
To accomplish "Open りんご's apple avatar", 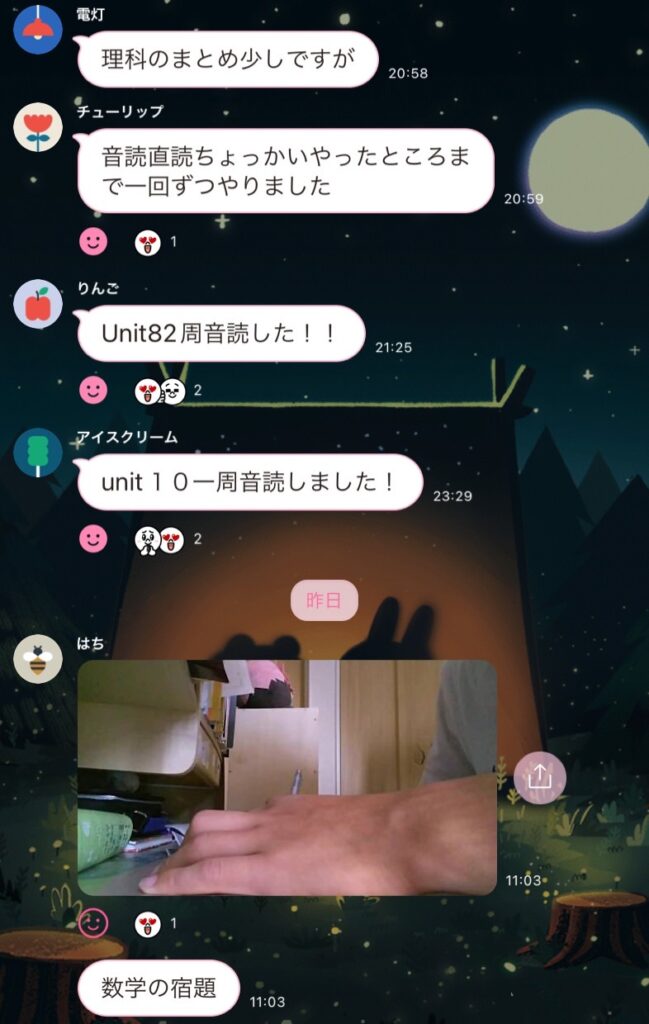I will [38, 304].
